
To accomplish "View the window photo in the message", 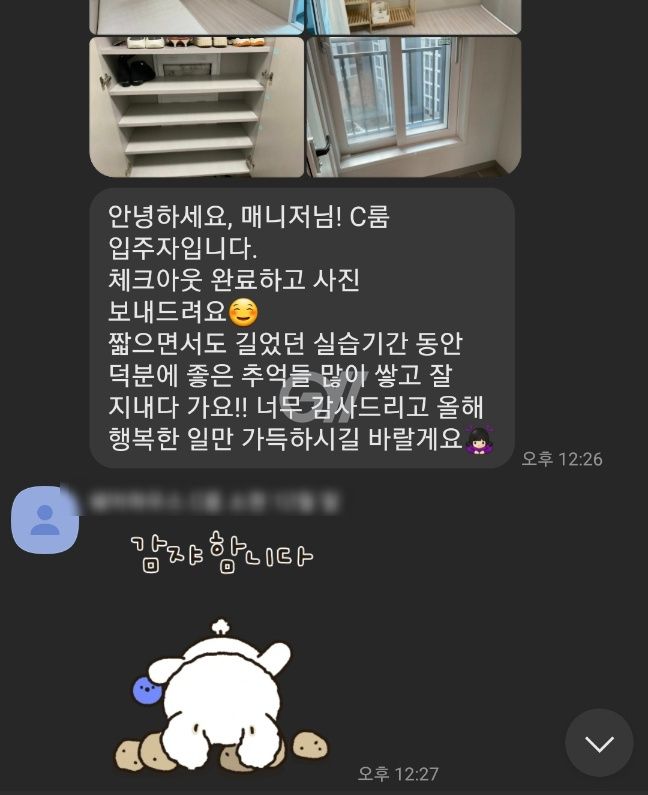I will pyautogui.click(x=413, y=108).
